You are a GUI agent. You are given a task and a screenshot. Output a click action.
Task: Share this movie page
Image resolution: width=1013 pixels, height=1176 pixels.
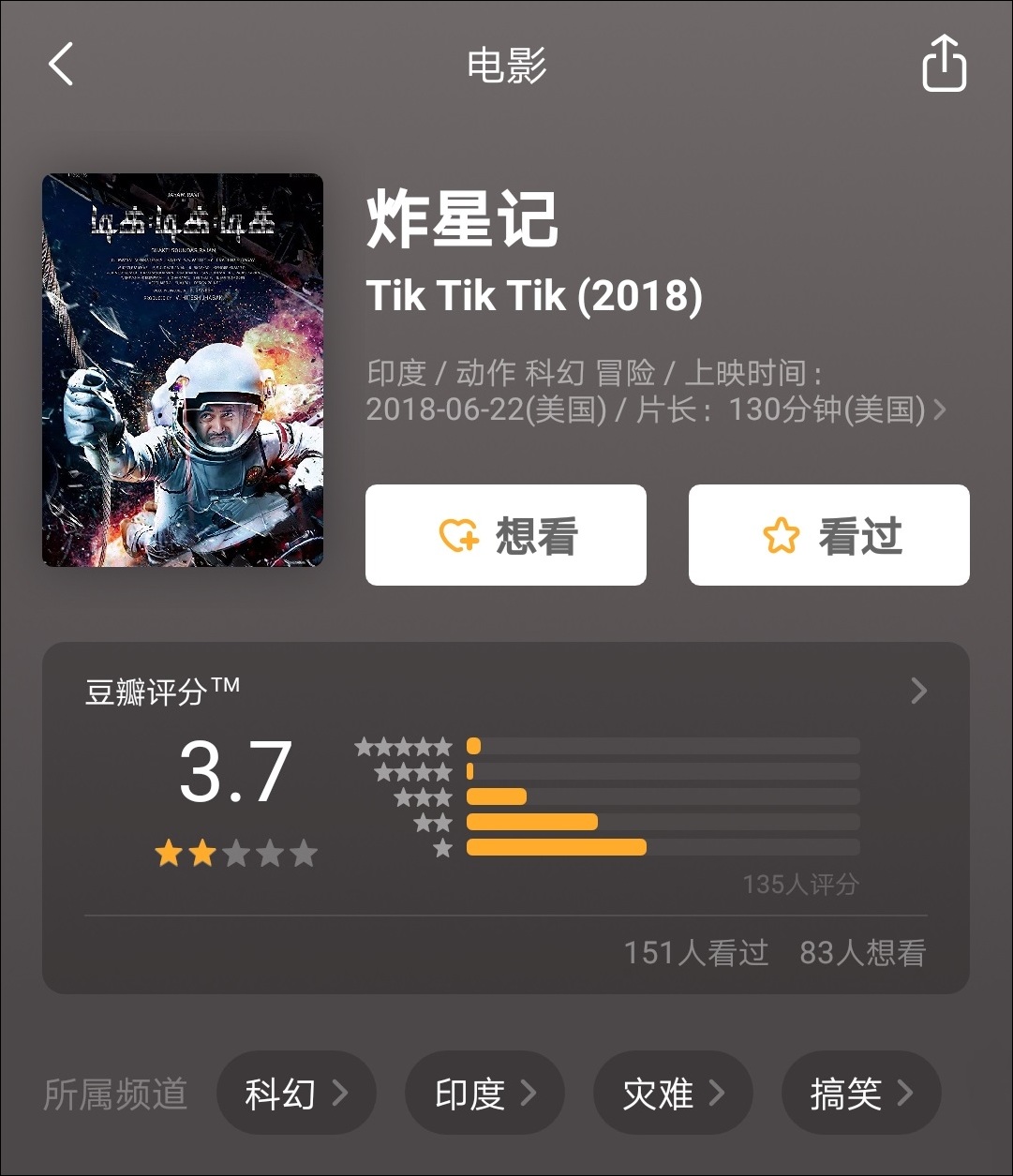pyautogui.click(x=943, y=64)
